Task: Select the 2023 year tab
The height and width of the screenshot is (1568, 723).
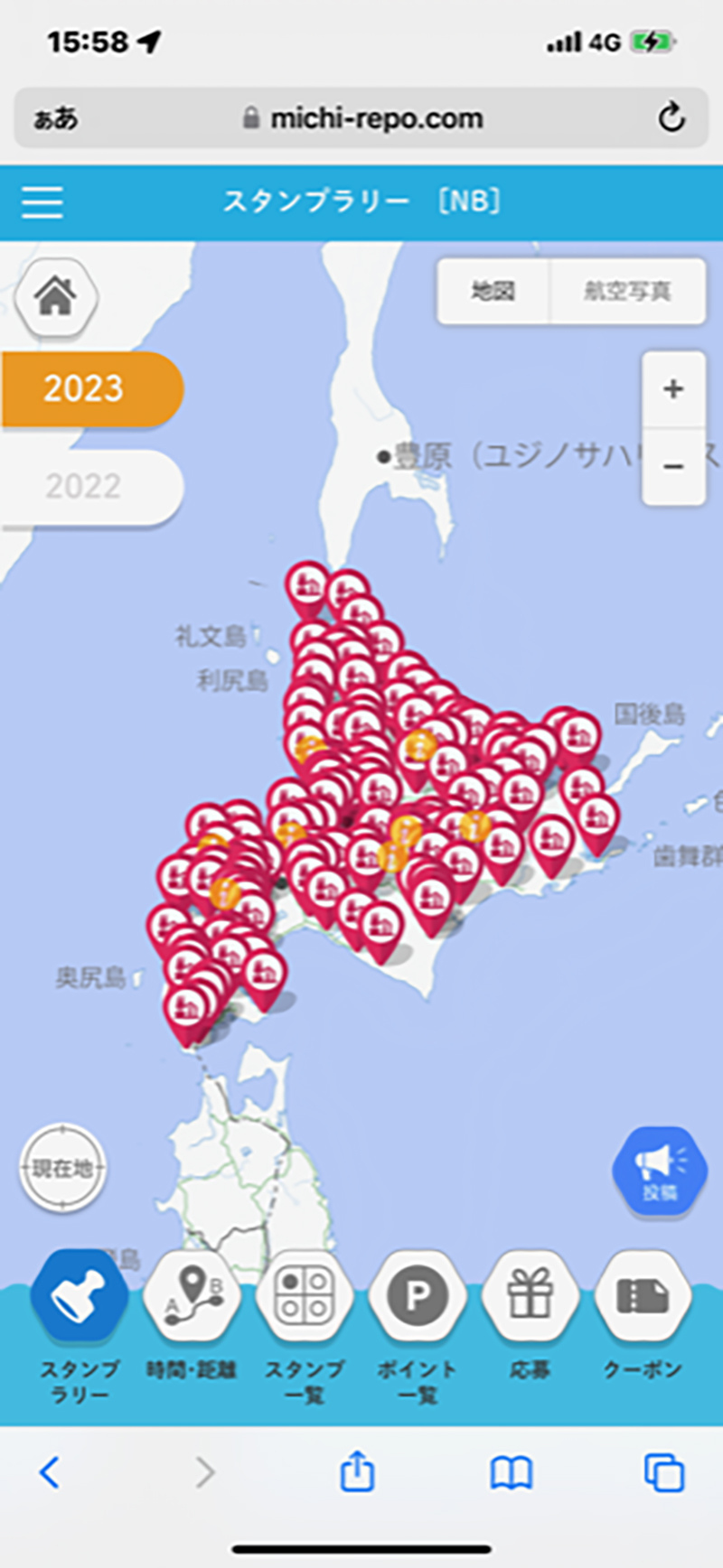Action: pos(86,388)
